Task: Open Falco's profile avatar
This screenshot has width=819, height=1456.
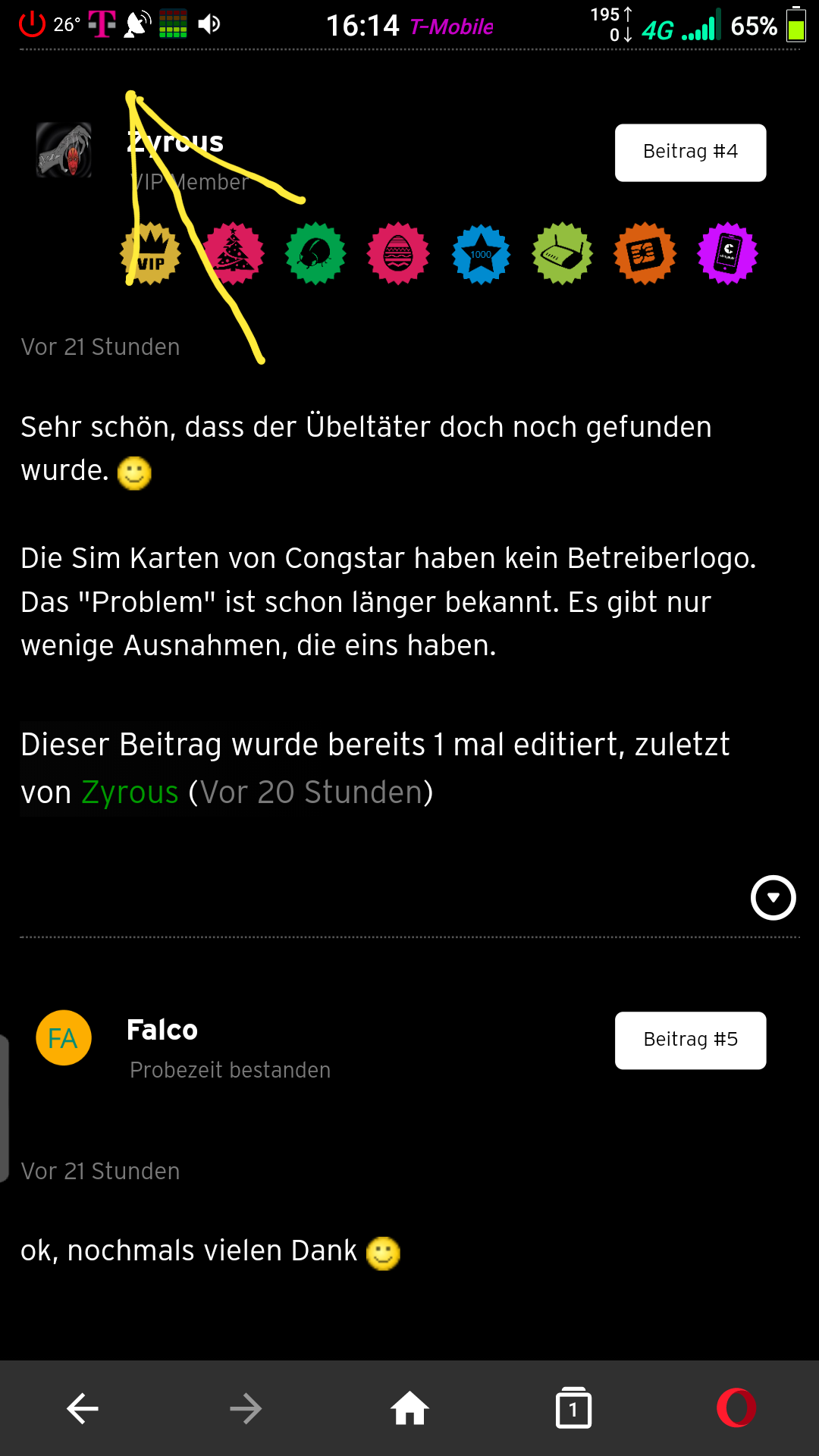Action: [64, 1037]
